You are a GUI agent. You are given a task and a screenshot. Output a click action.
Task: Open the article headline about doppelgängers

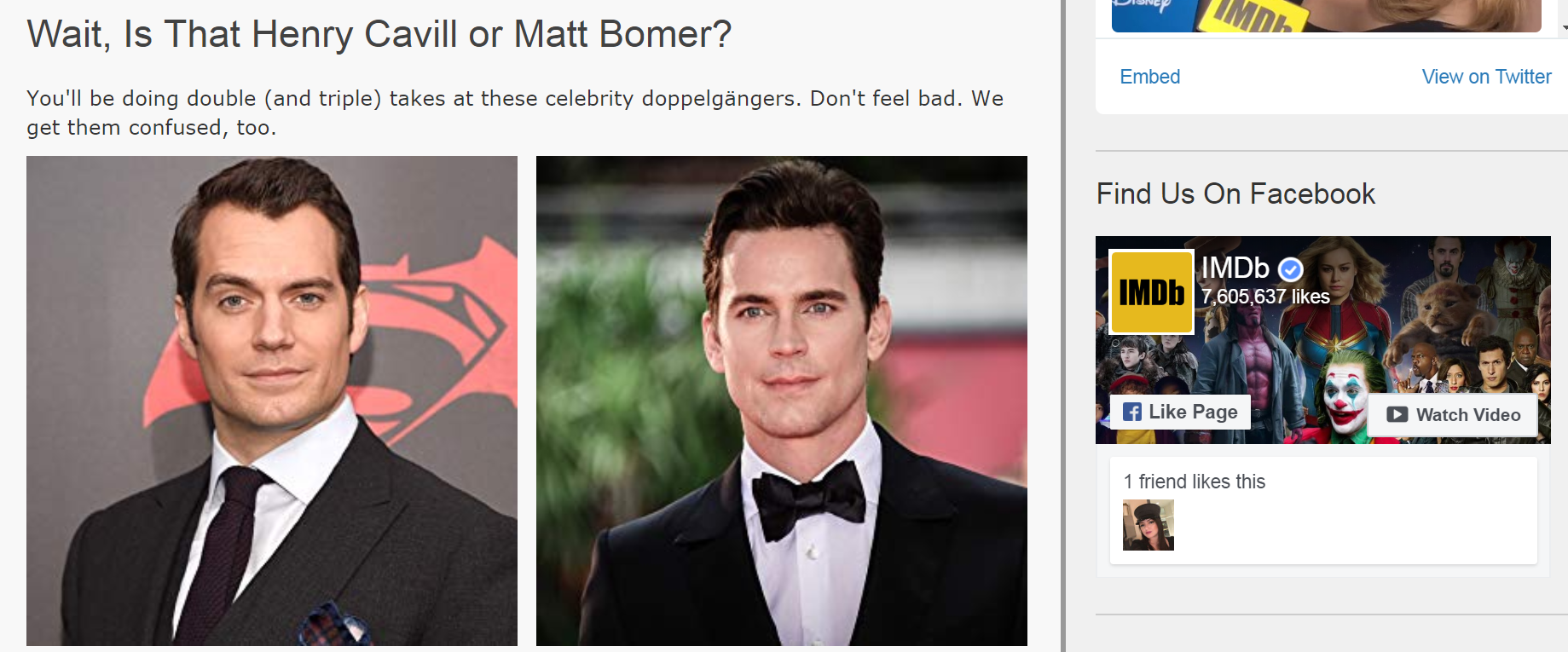[x=379, y=35]
